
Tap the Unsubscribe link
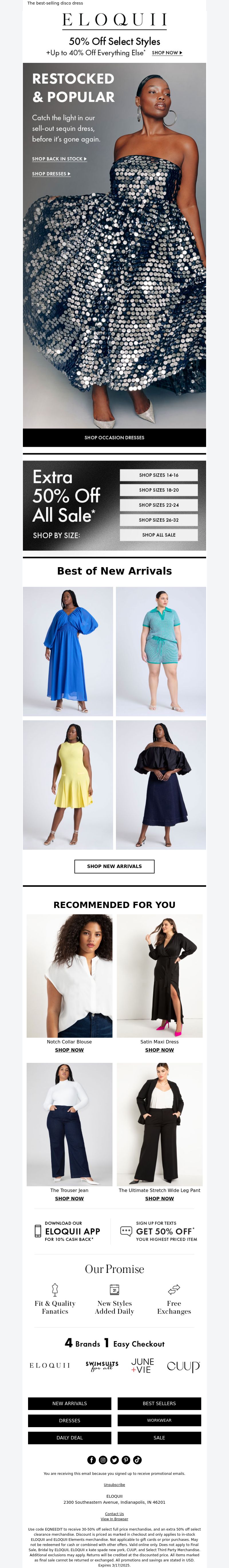tap(114, 1485)
